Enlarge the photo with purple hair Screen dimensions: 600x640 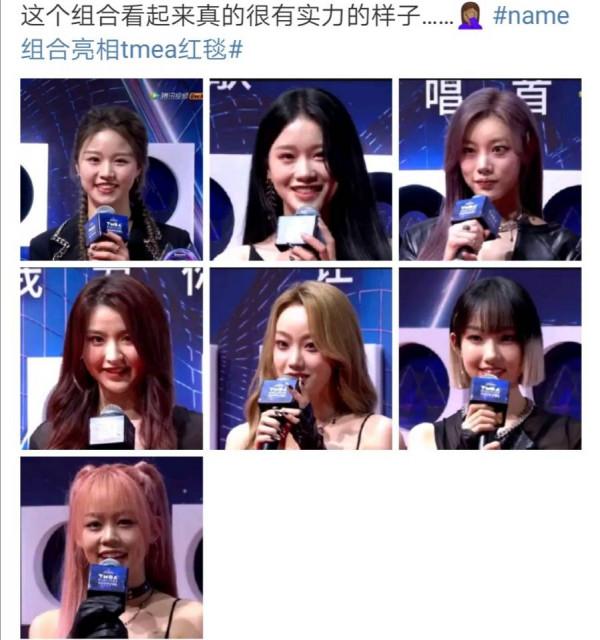click(489, 170)
